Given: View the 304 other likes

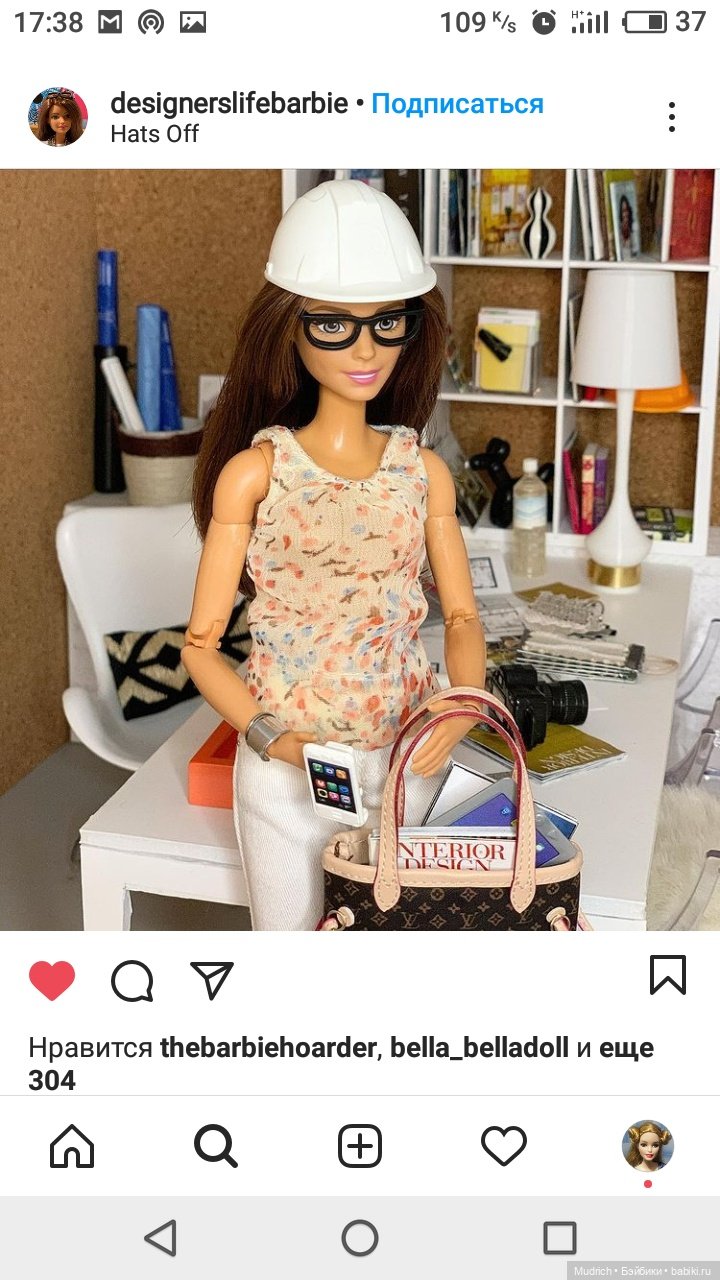Looking at the screenshot, I should click(x=51, y=1080).
